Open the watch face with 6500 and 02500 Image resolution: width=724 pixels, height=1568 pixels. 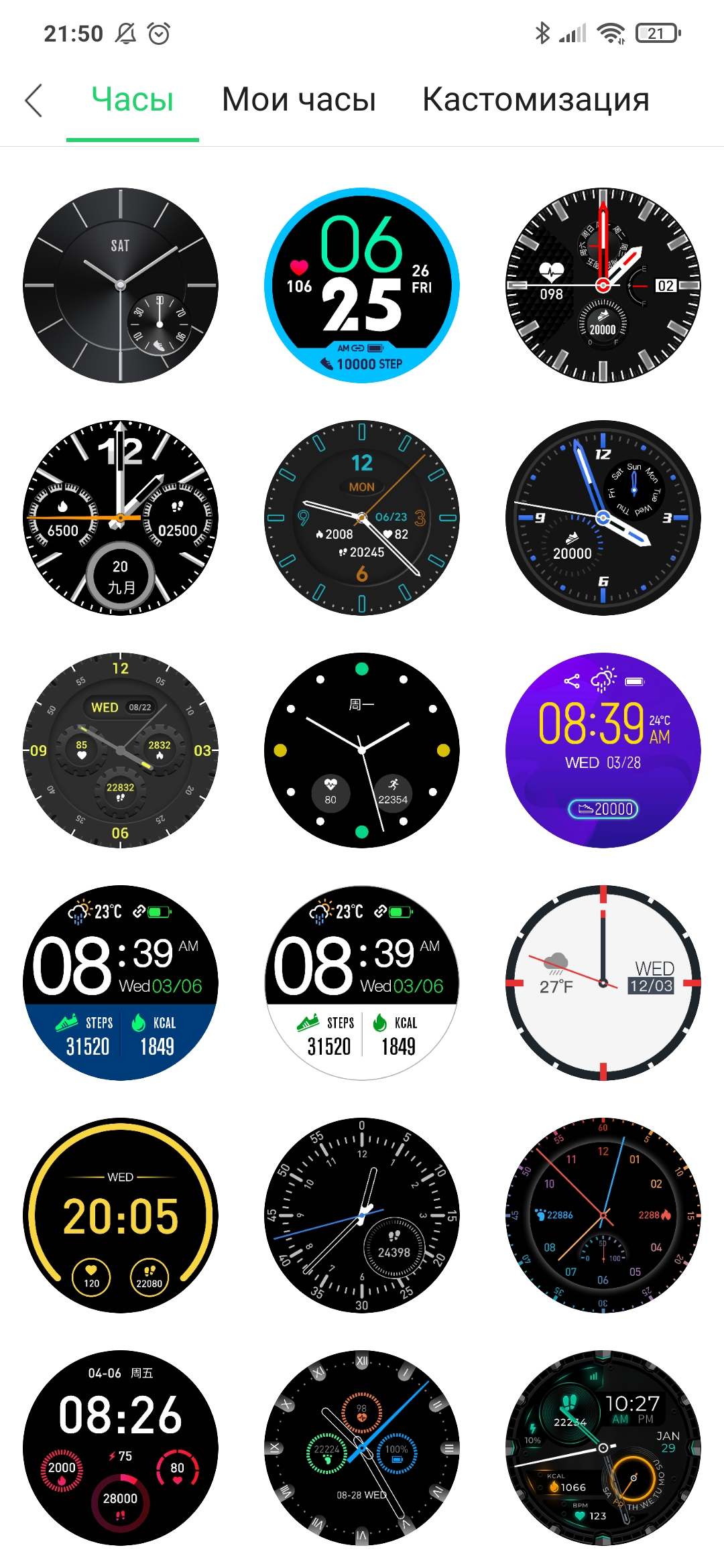[x=121, y=518]
